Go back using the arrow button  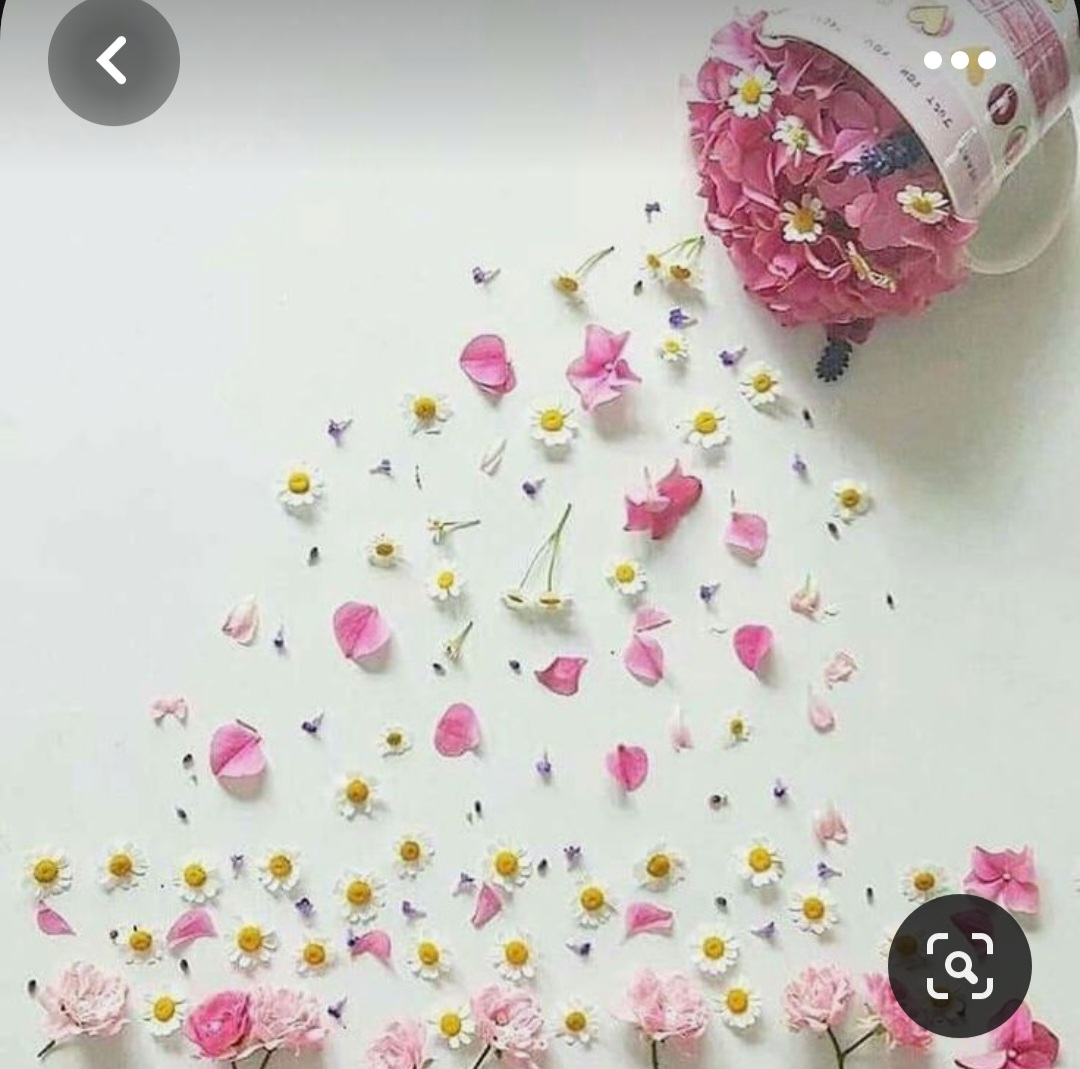click(x=113, y=61)
